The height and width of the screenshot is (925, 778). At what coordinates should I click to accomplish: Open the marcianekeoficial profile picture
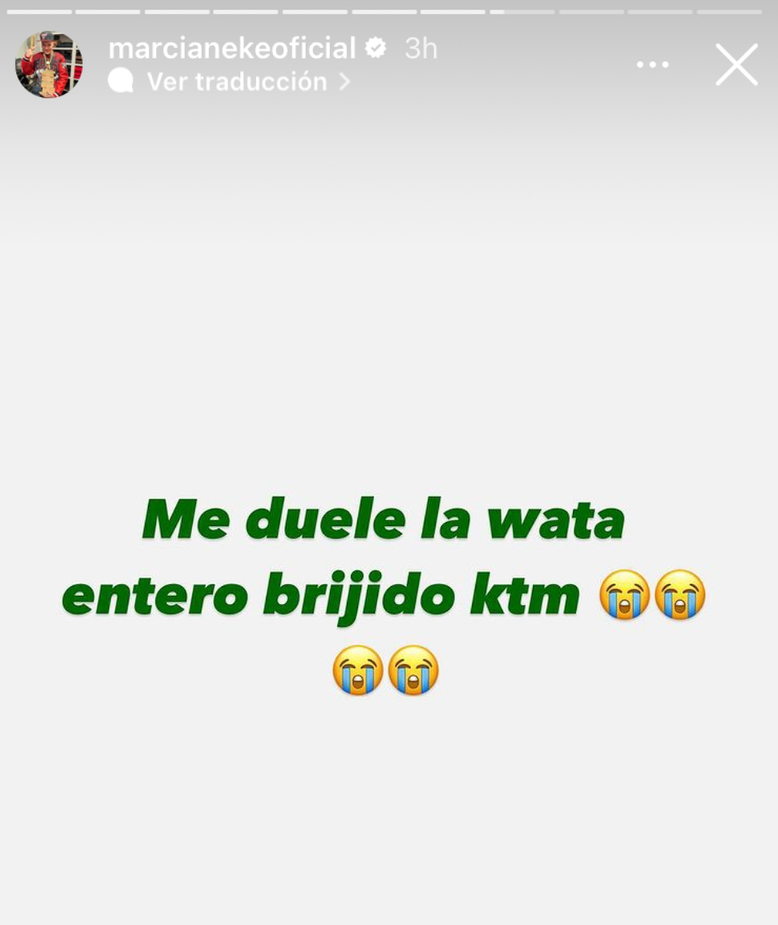click(x=48, y=64)
